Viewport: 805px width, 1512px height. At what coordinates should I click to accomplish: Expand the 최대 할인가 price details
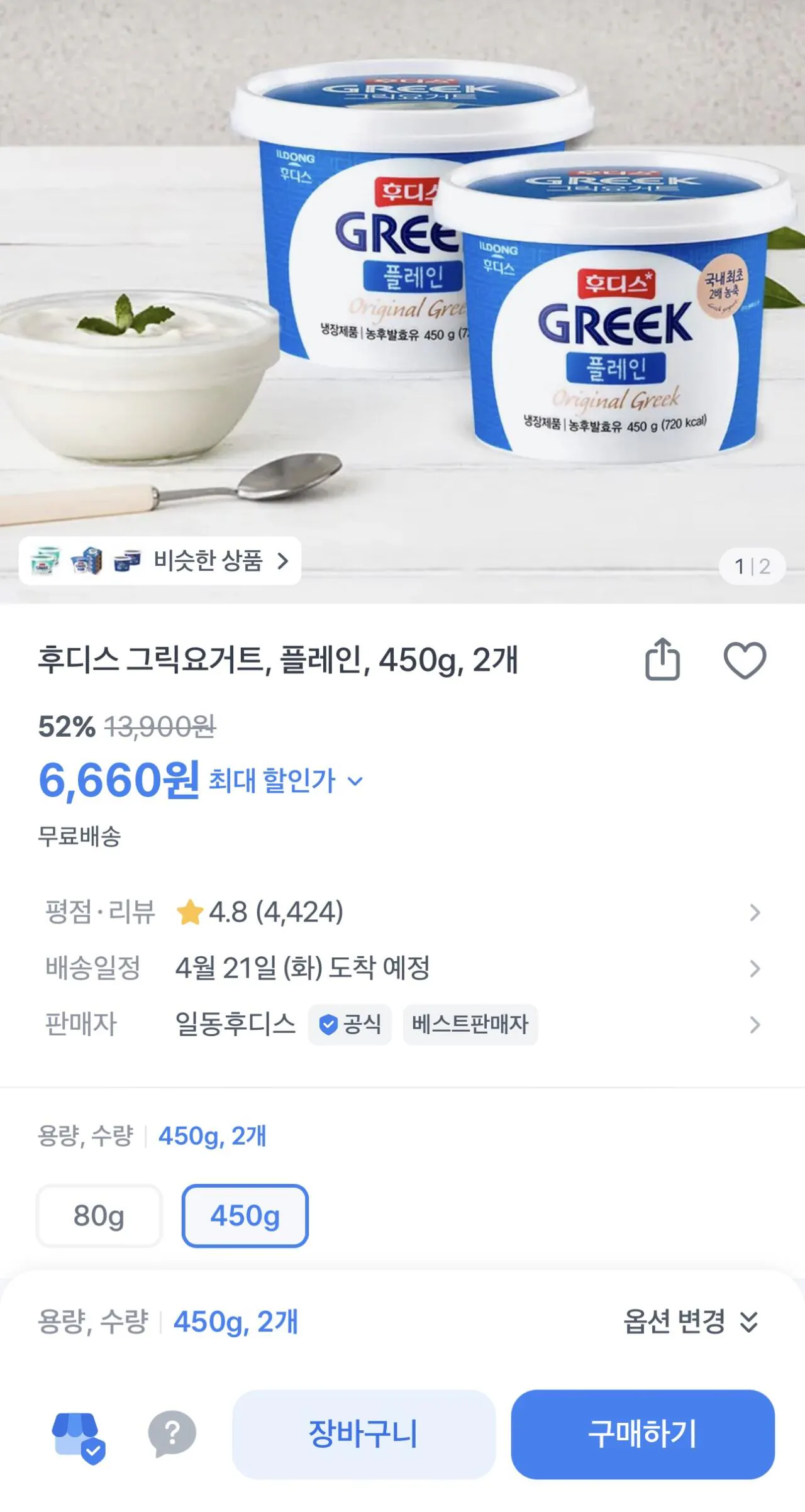(x=283, y=781)
